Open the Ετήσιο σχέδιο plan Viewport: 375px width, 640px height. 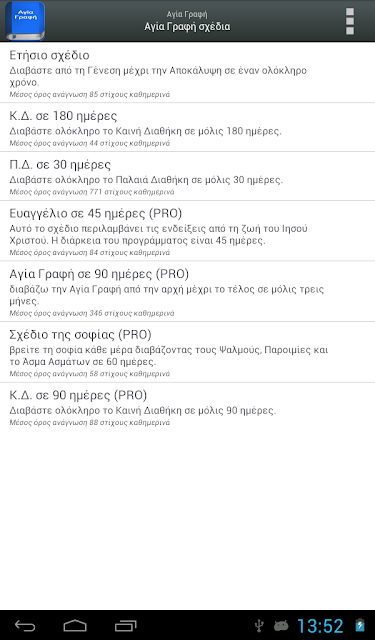pos(187,73)
